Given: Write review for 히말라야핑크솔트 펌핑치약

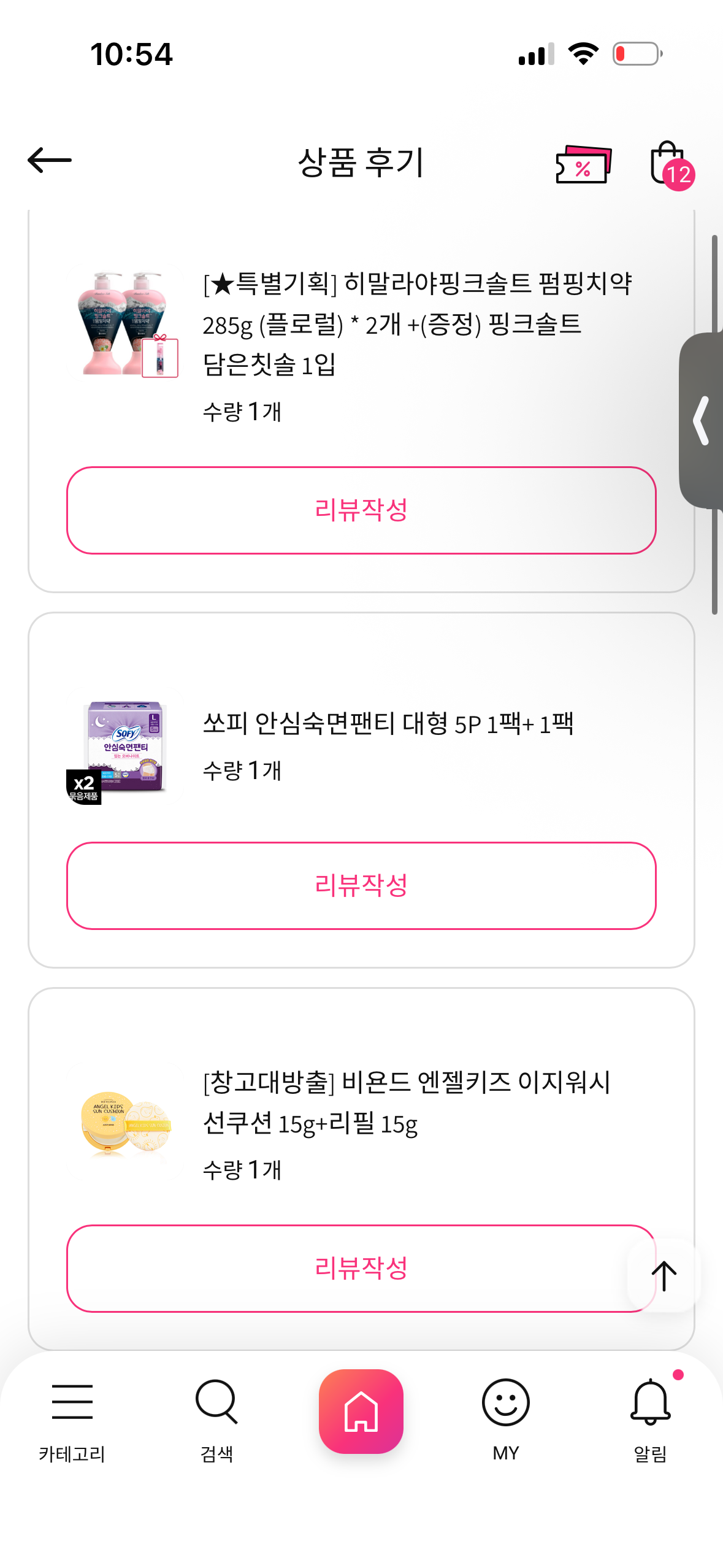Looking at the screenshot, I should (x=361, y=510).
